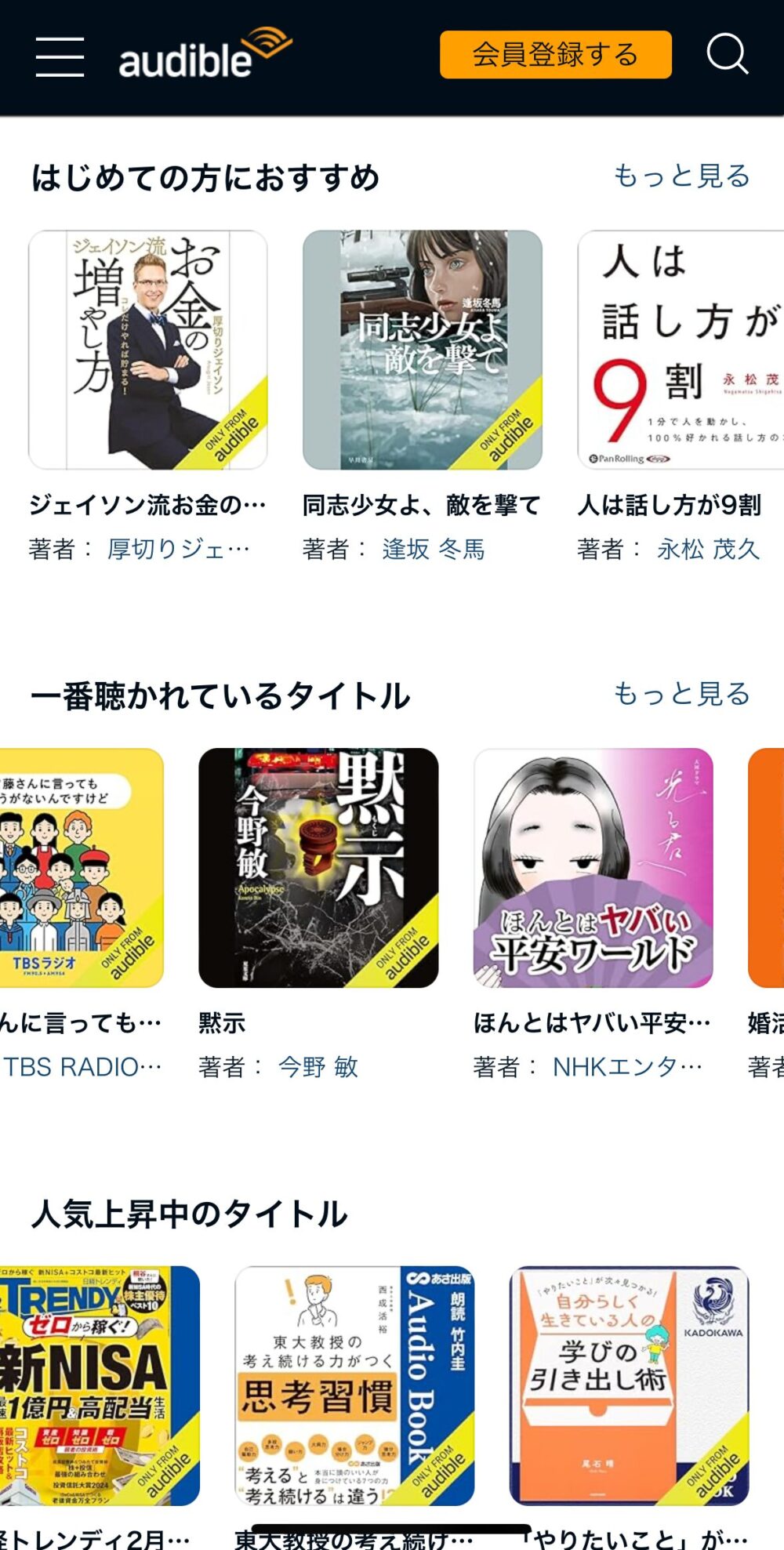
Task: Open the hamburger menu
Action: 60,56
